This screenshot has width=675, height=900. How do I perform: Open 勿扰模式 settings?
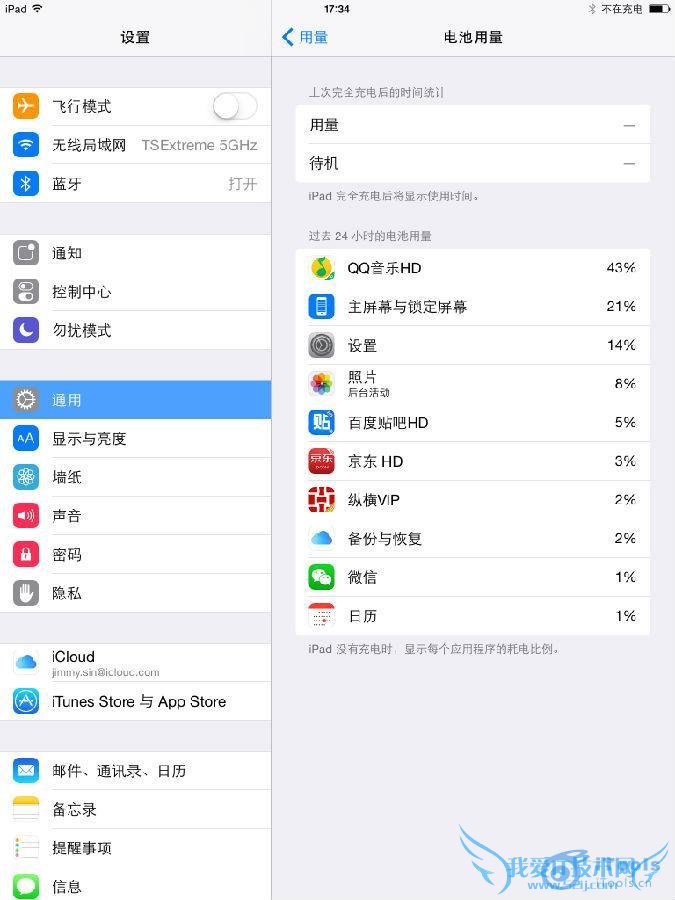[135, 330]
